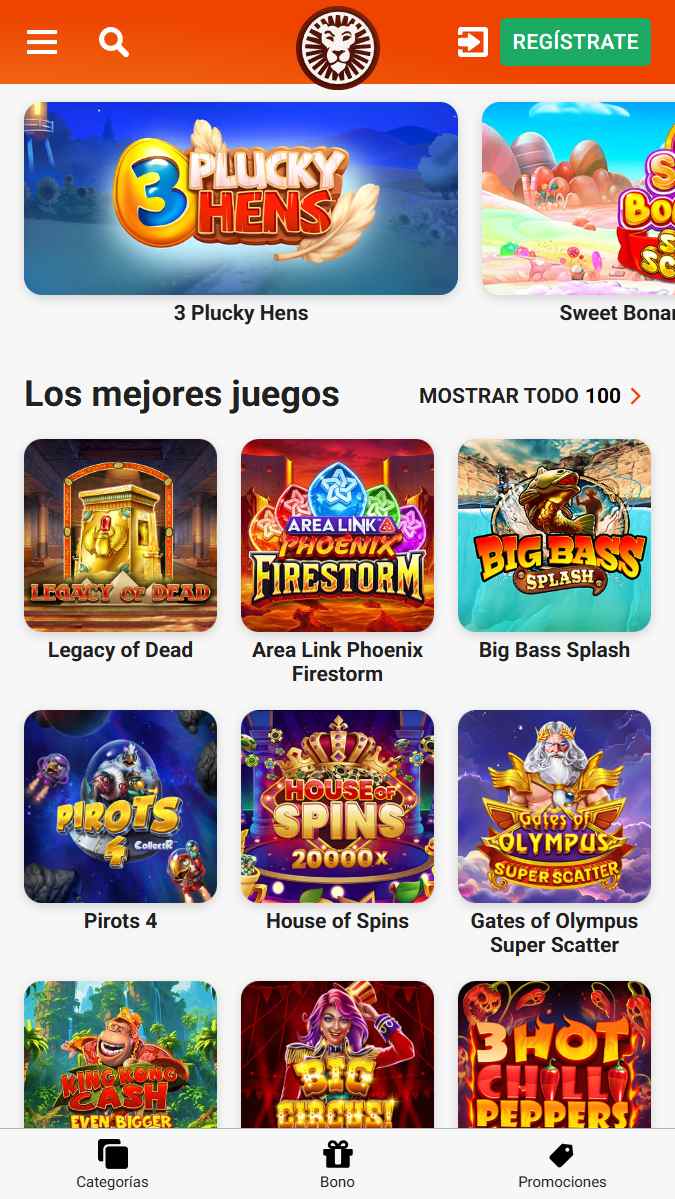675x1199 pixels.
Task: Switch to the Categorías tab
Action: (112, 1164)
